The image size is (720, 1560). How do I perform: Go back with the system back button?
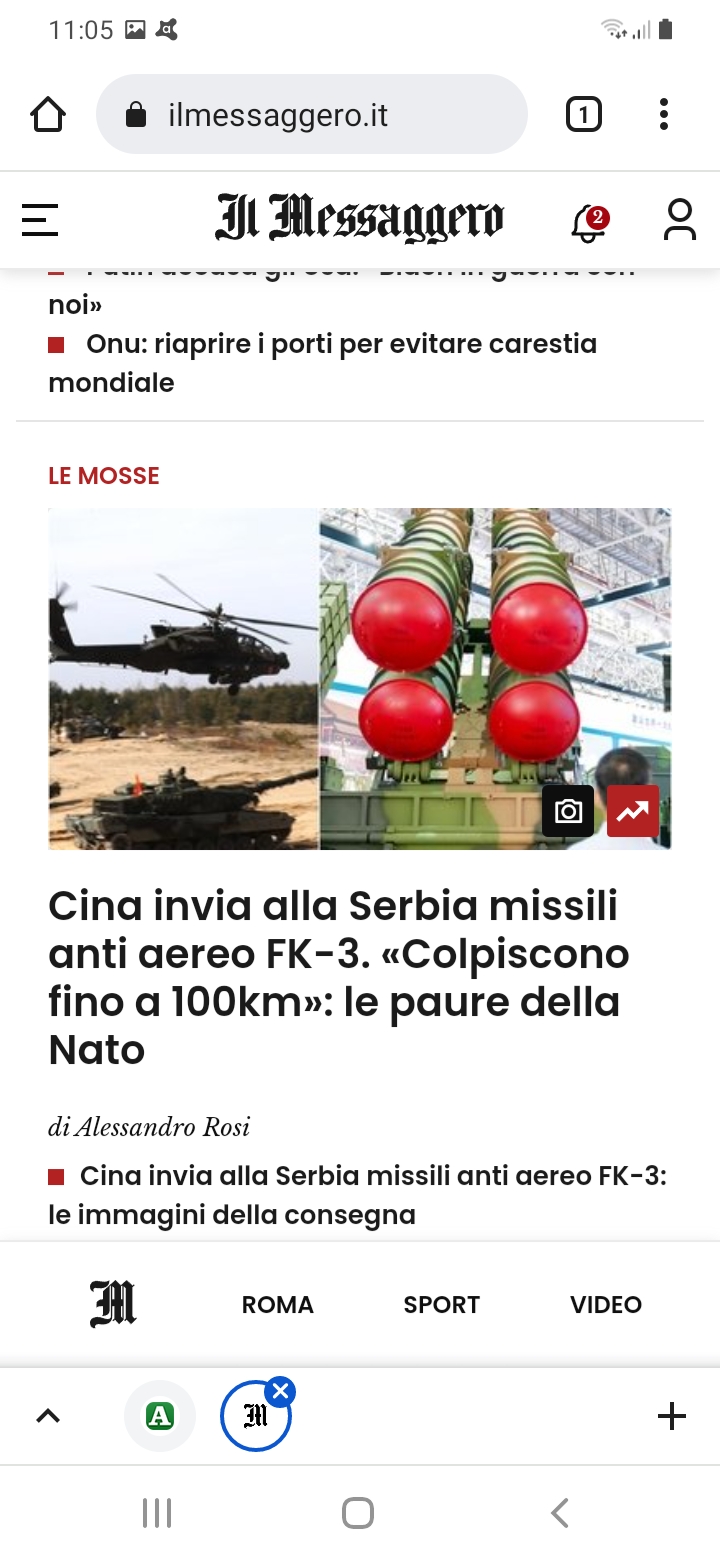click(x=560, y=1513)
